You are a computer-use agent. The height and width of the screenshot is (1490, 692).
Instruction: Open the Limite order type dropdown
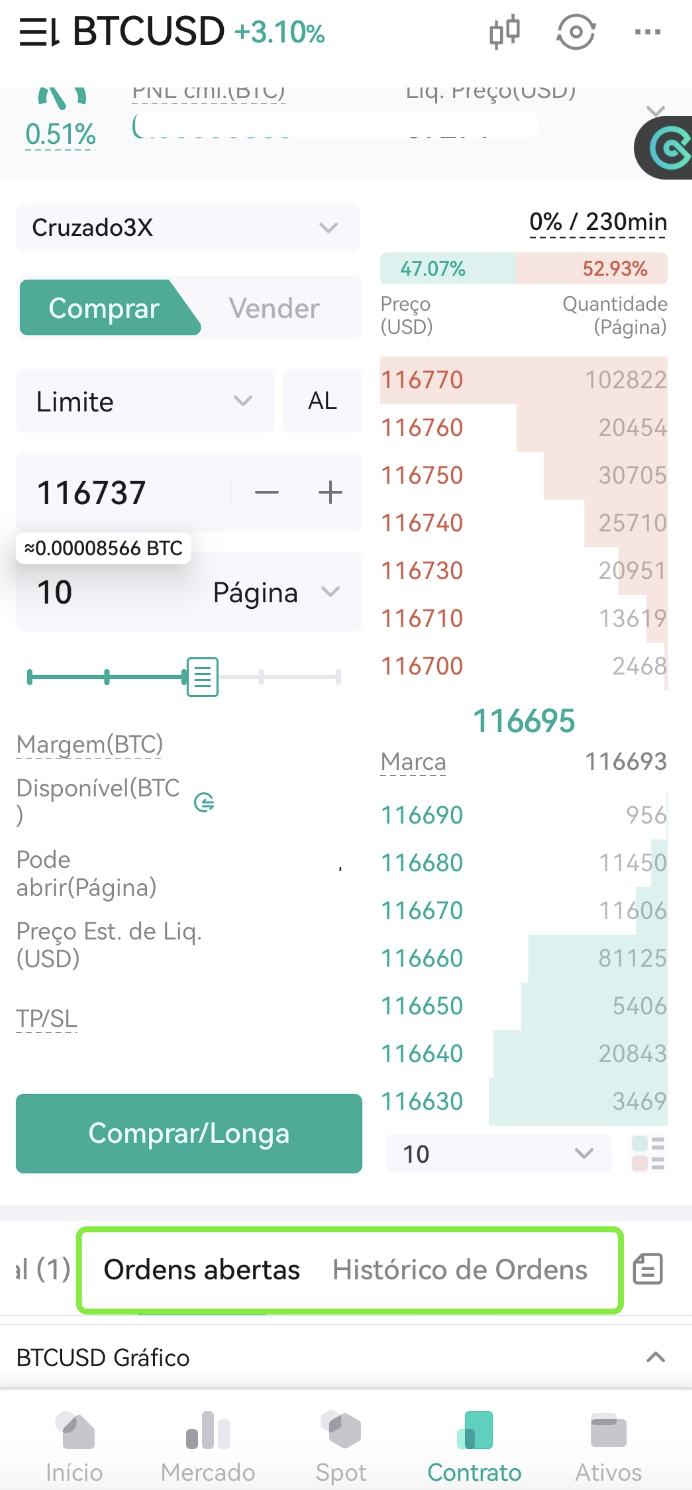tap(145, 401)
